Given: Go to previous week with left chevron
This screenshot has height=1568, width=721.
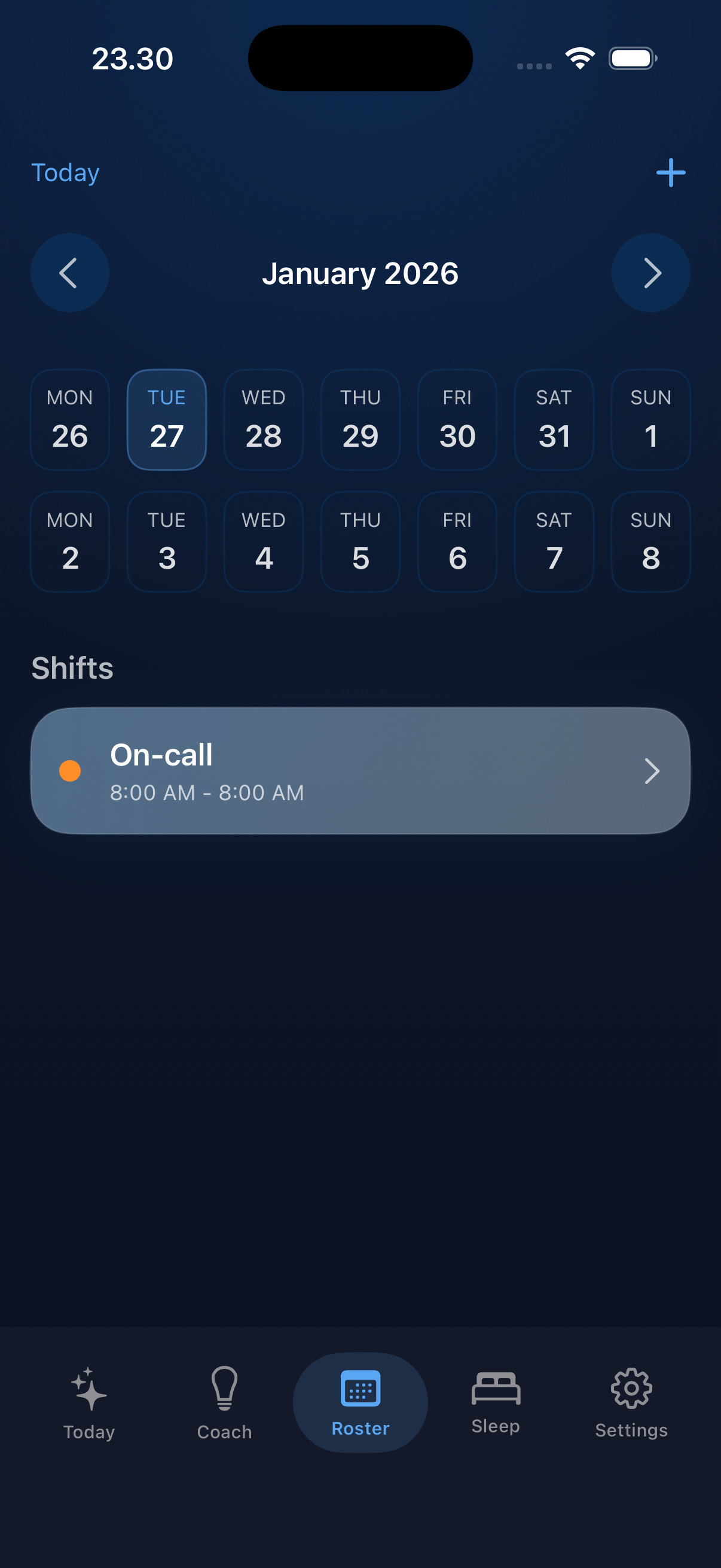Looking at the screenshot, I should (x=70, y=273).
